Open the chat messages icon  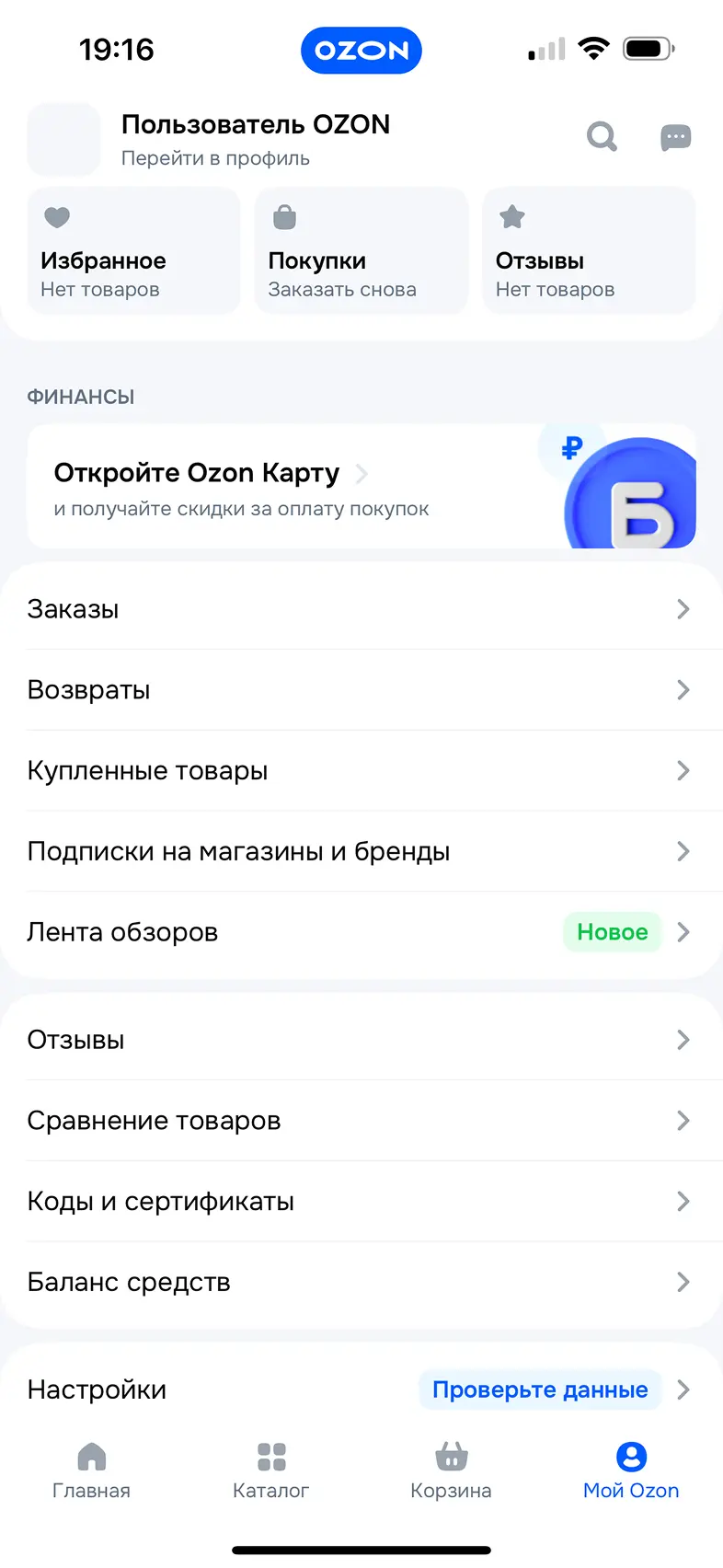point(675,138)
